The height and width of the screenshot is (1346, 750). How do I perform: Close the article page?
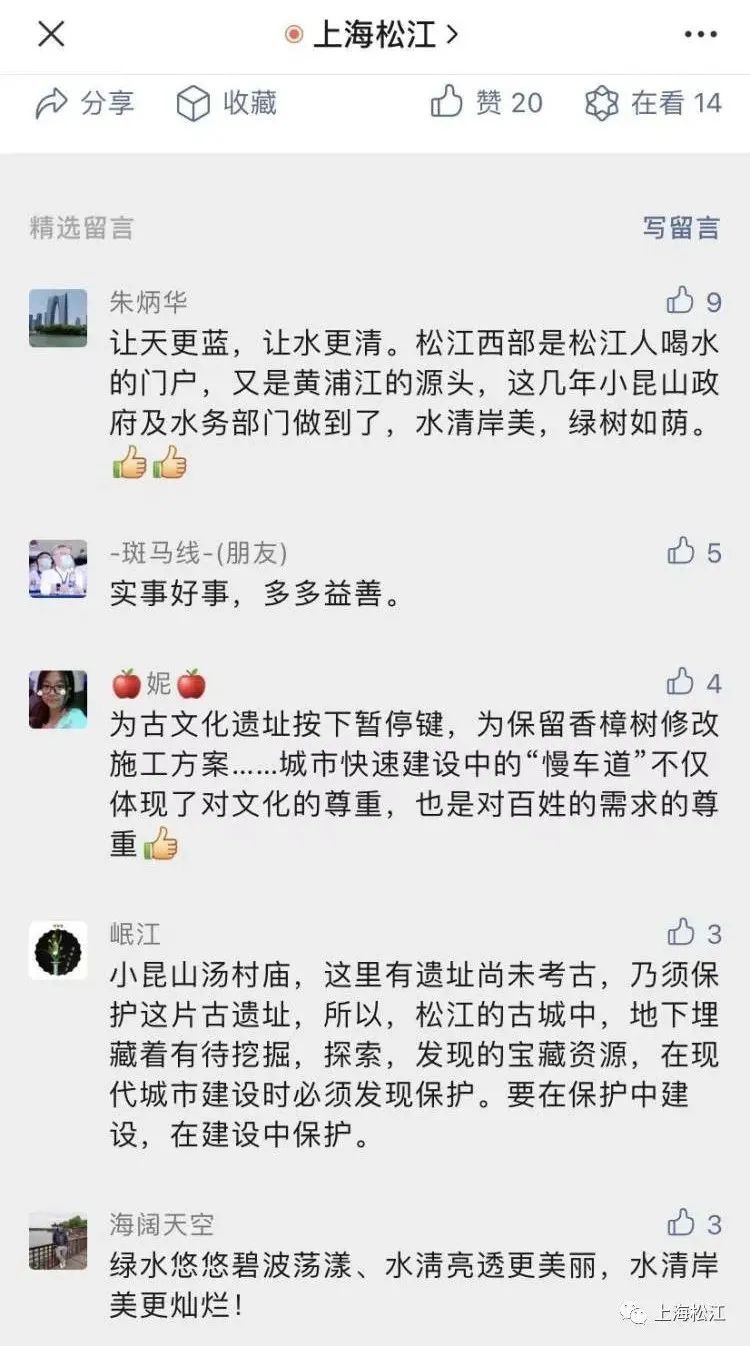[x=51, y=34]
